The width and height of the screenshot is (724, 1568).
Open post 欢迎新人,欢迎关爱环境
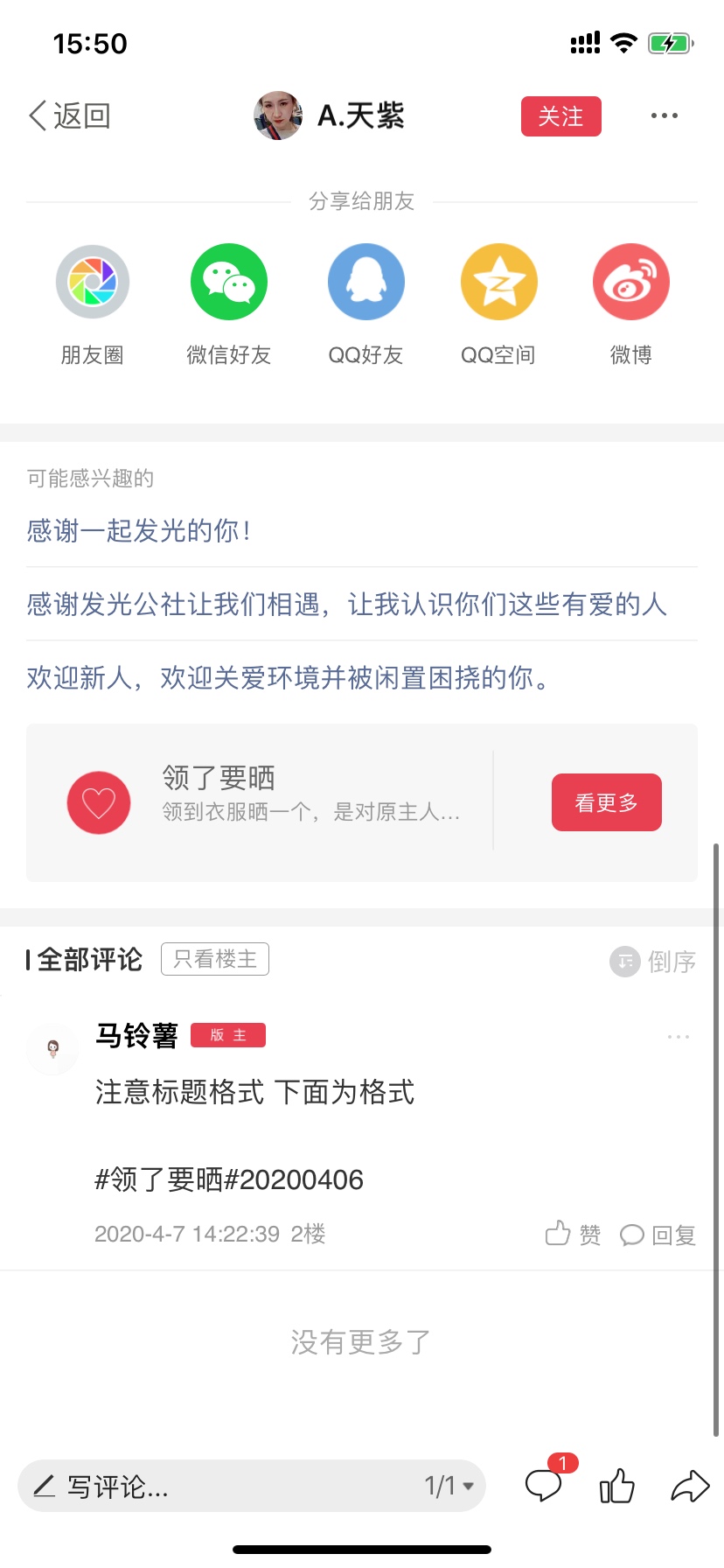coord(289,677)
